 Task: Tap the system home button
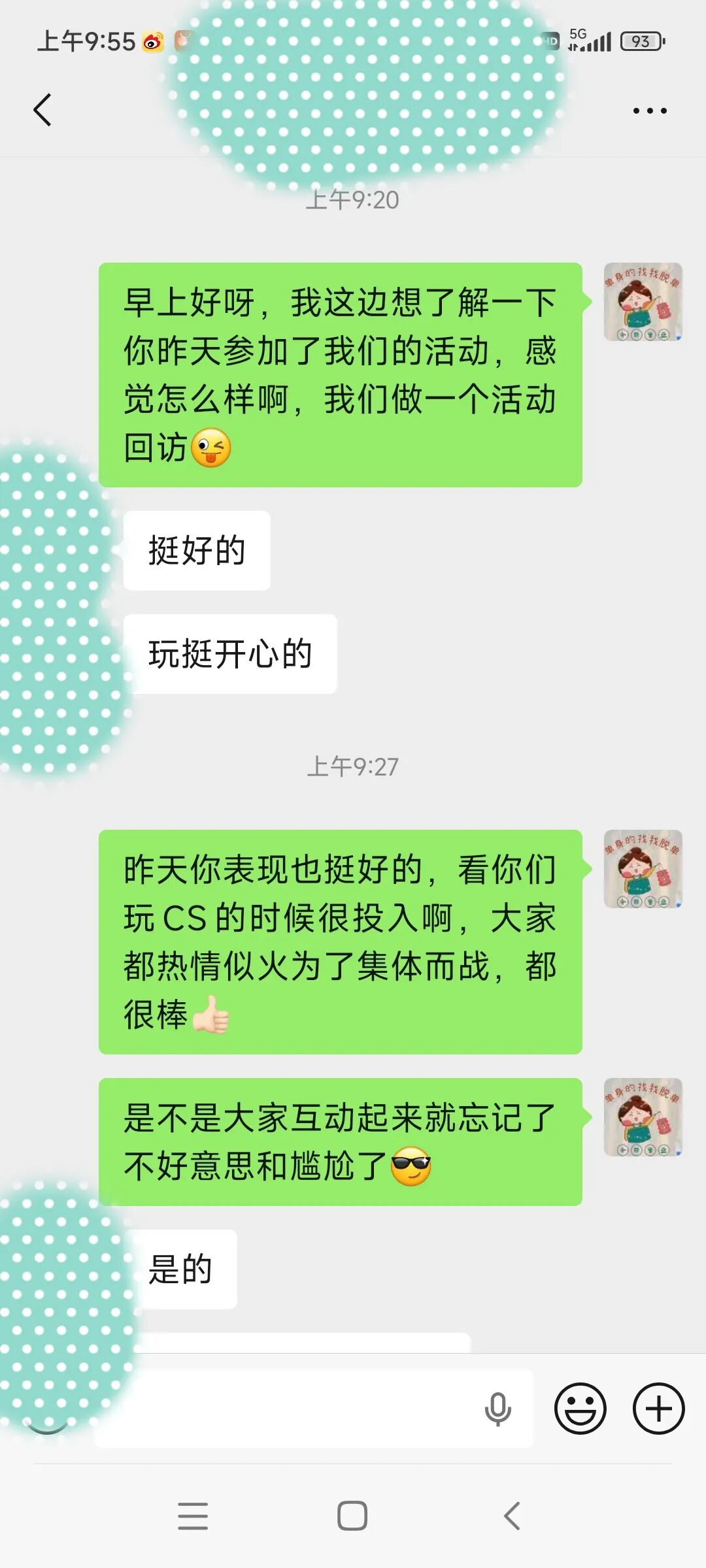(x=352, y=1516)
